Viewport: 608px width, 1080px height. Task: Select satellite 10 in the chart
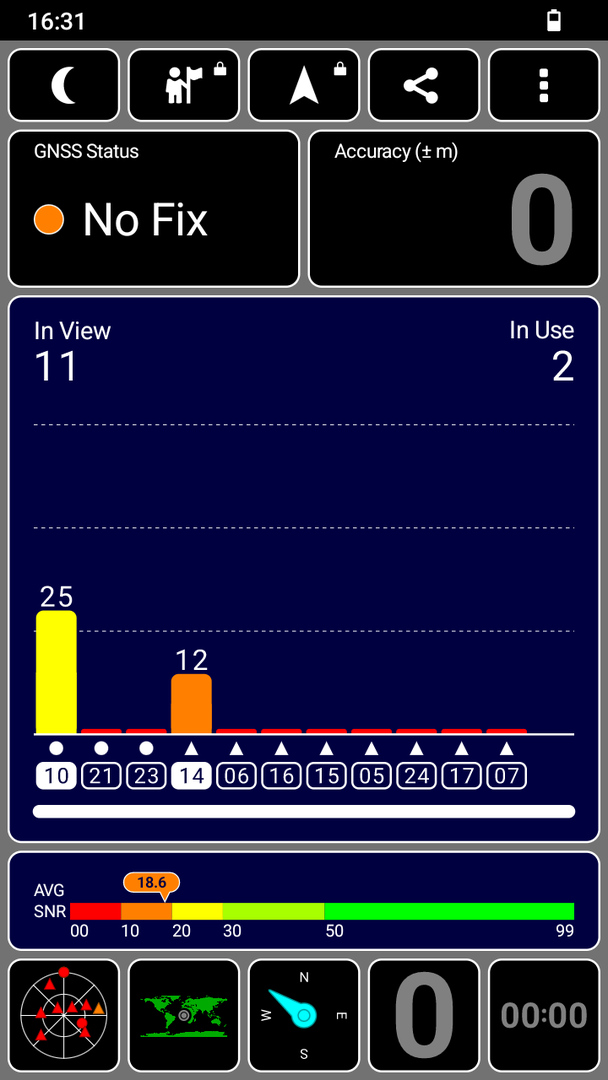pos(56,776)
